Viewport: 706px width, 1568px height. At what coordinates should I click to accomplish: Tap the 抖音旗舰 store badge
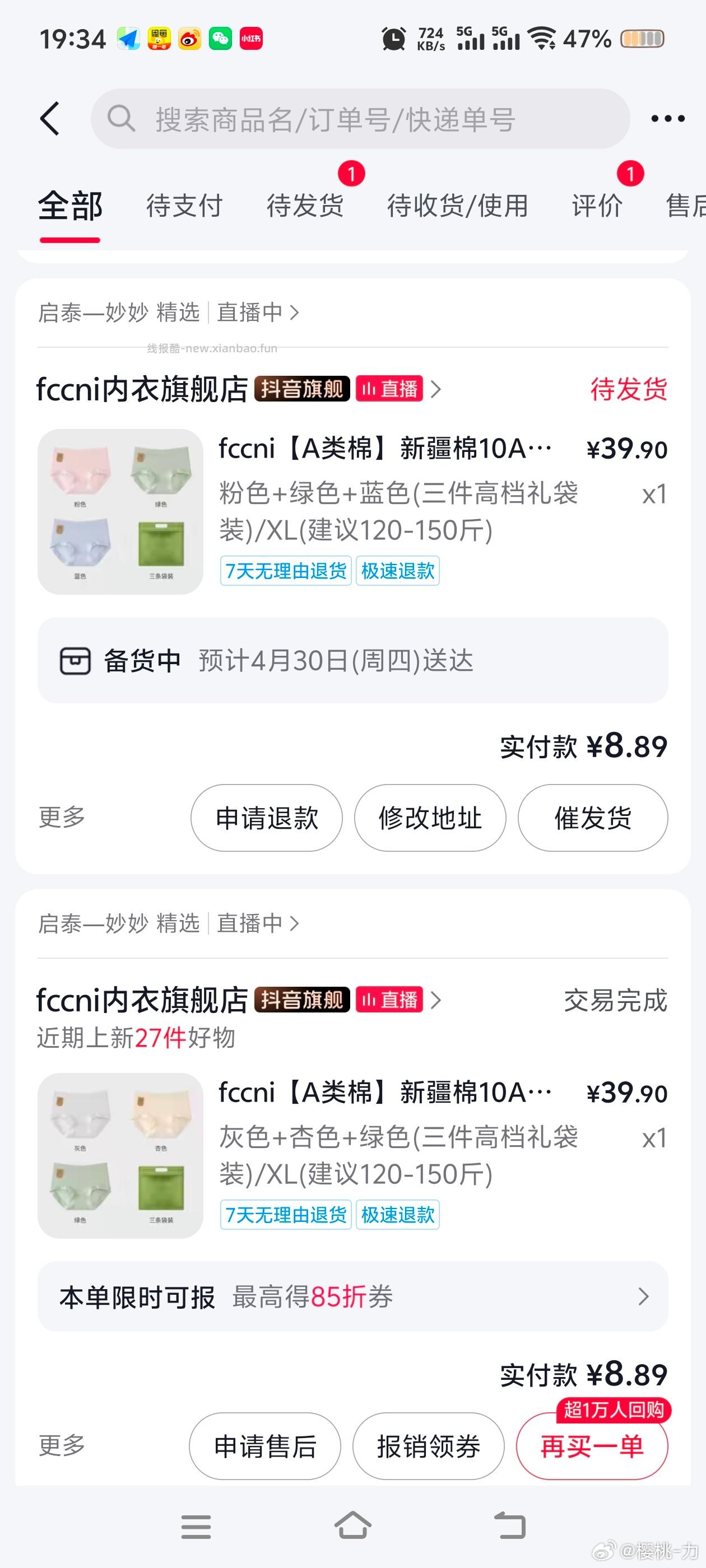[x=303, y=388]
